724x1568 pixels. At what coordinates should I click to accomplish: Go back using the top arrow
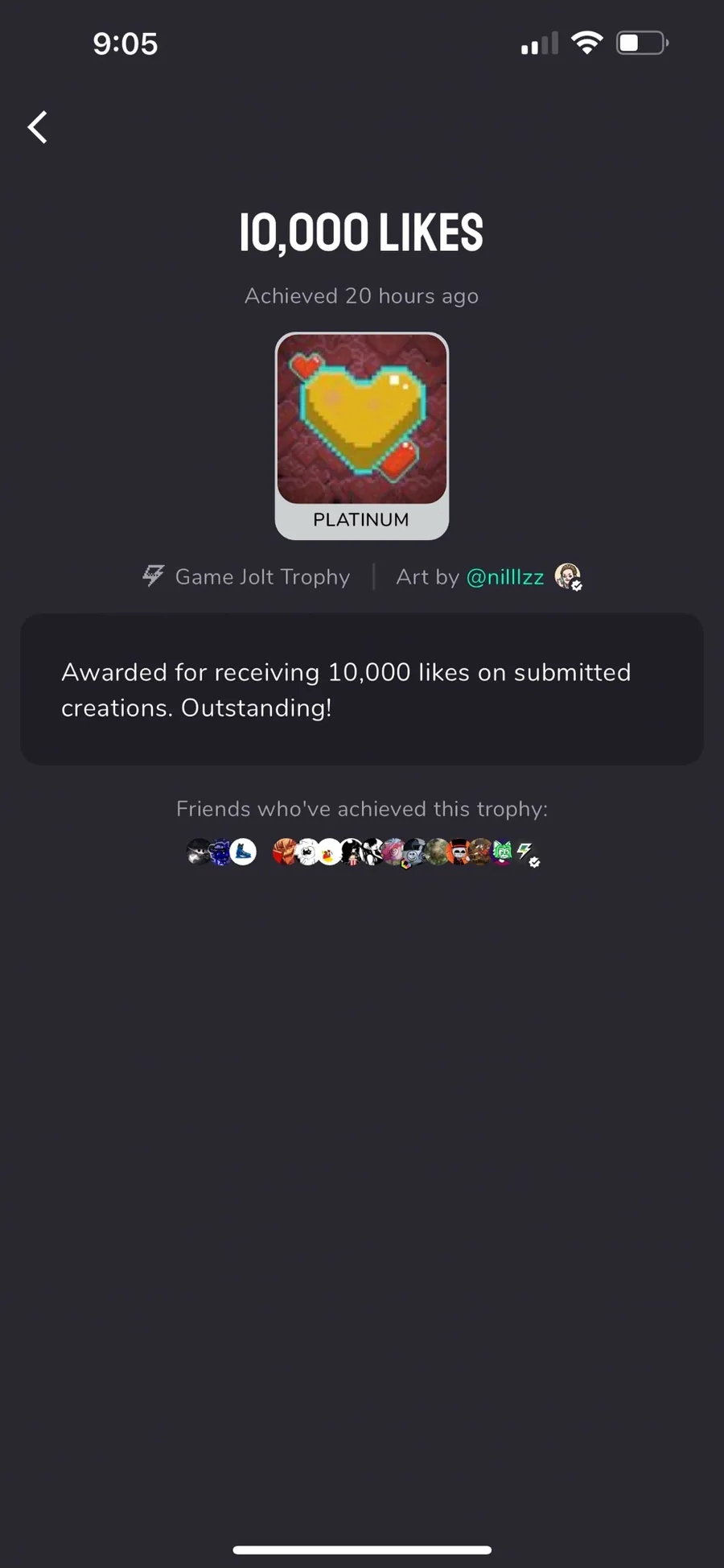pyautogui.click(x=38, y=127)
